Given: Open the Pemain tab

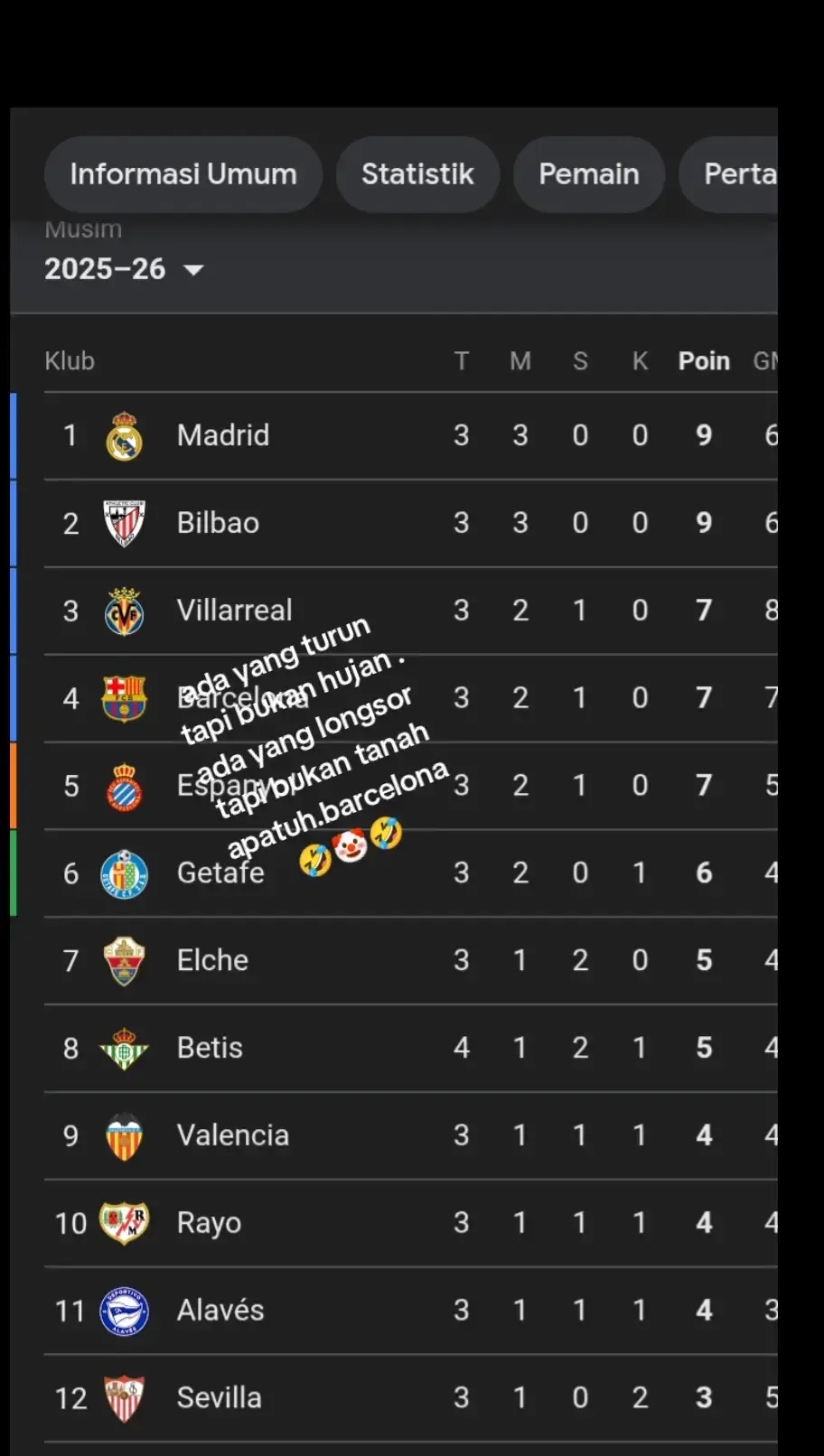Looking at the screenshot, I should (x=588, y=173).
